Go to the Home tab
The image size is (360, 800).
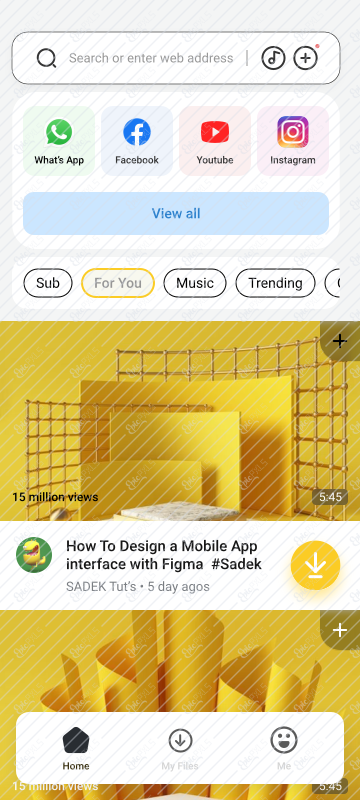(x=76, y=748)
